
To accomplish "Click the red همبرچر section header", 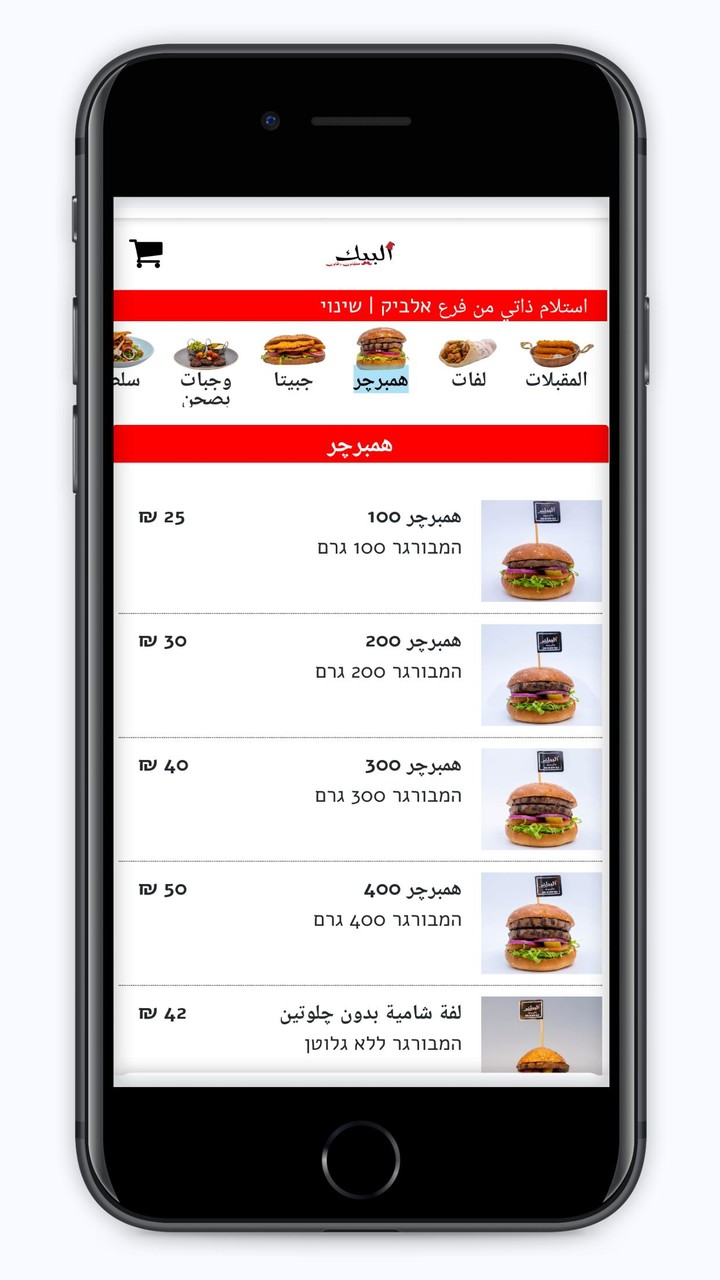I will tap(362, 445).
